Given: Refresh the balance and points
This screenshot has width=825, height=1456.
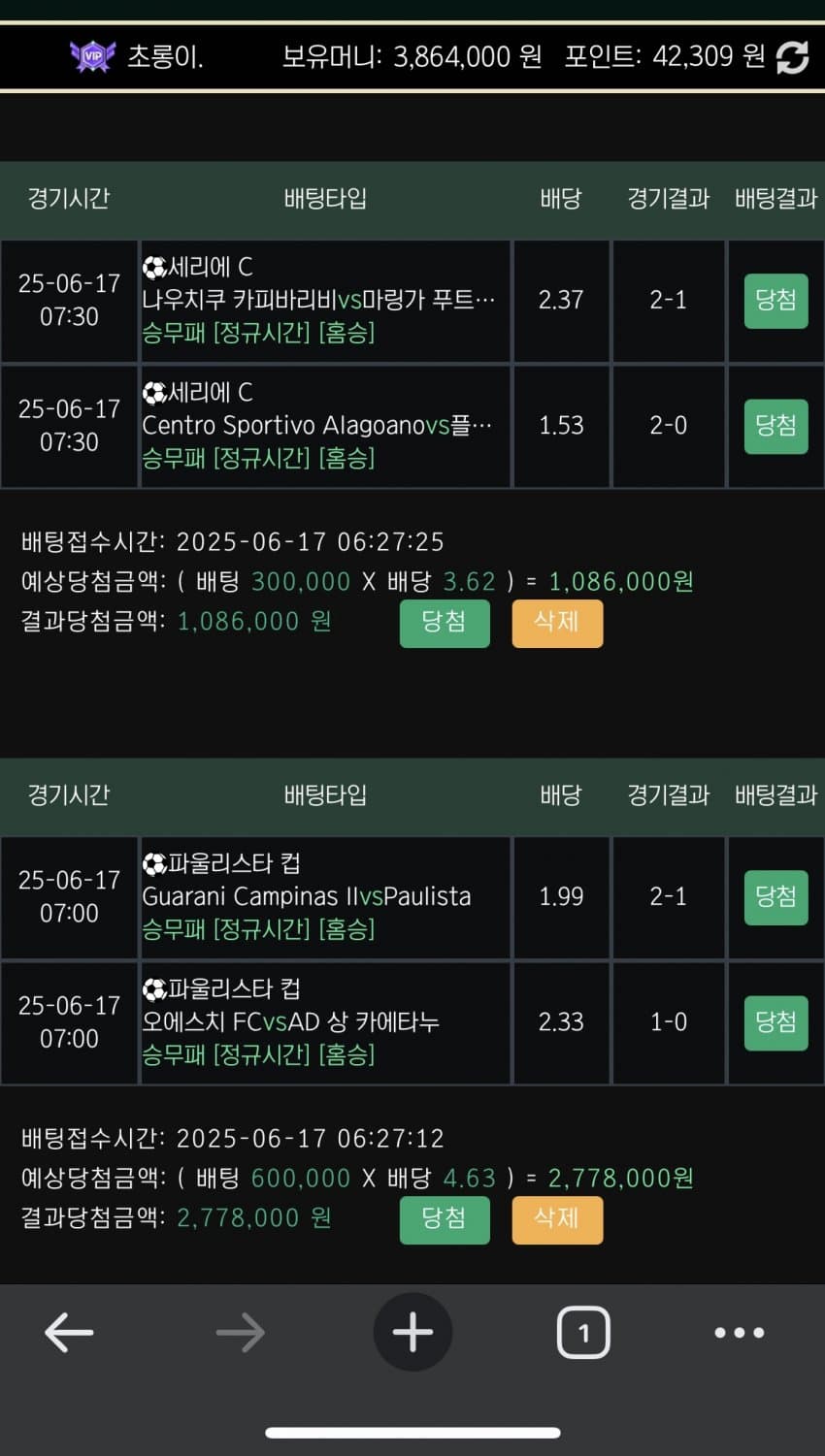Looking at the screenshot, I should pos(792,57).
